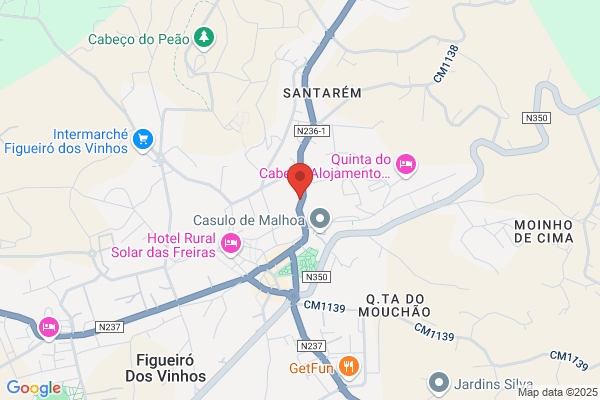600x400 pixels.
Task: Open Hotel Rural Solar das Freiras pin
Action: pyautogui.click(x=231, y=245)
